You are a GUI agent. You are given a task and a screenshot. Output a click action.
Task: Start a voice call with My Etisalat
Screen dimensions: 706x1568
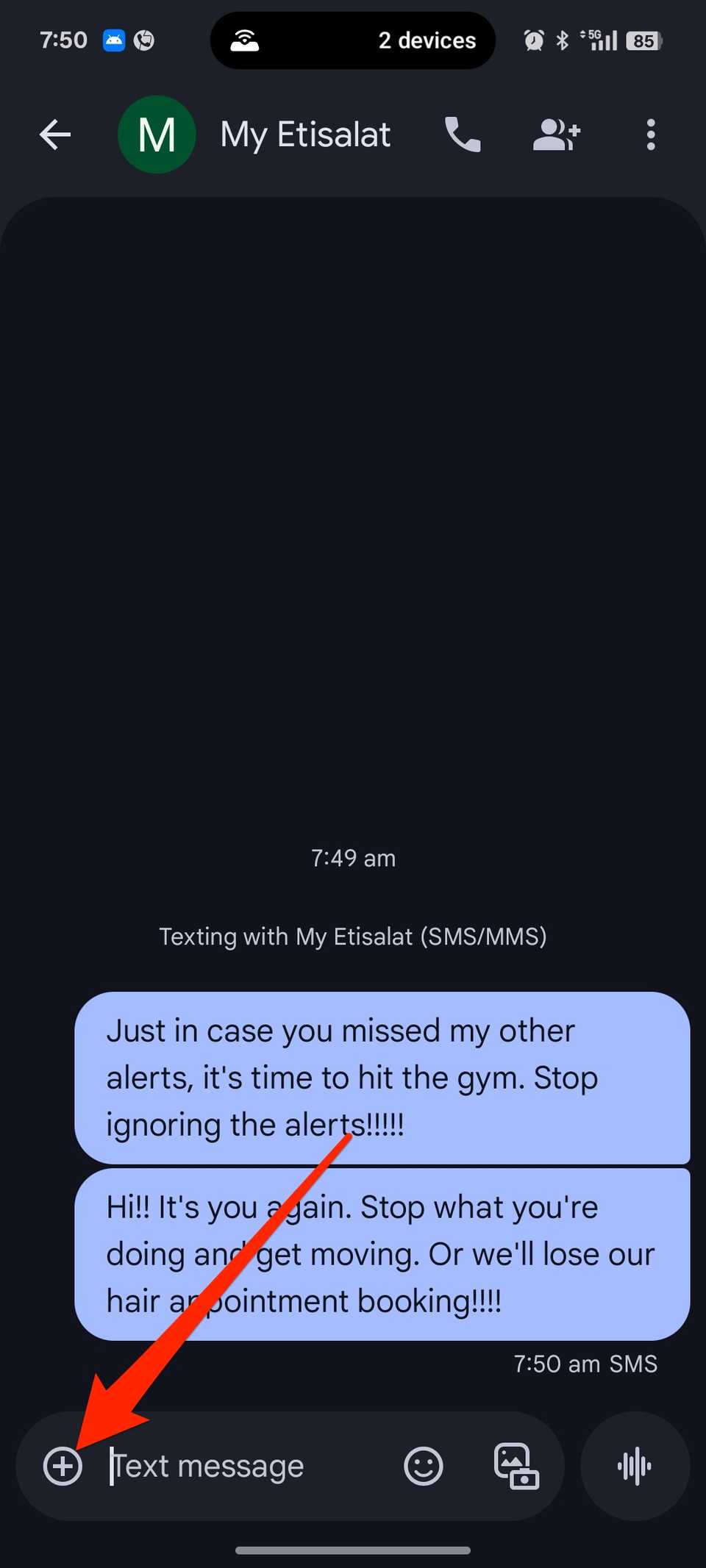[461, 135]
